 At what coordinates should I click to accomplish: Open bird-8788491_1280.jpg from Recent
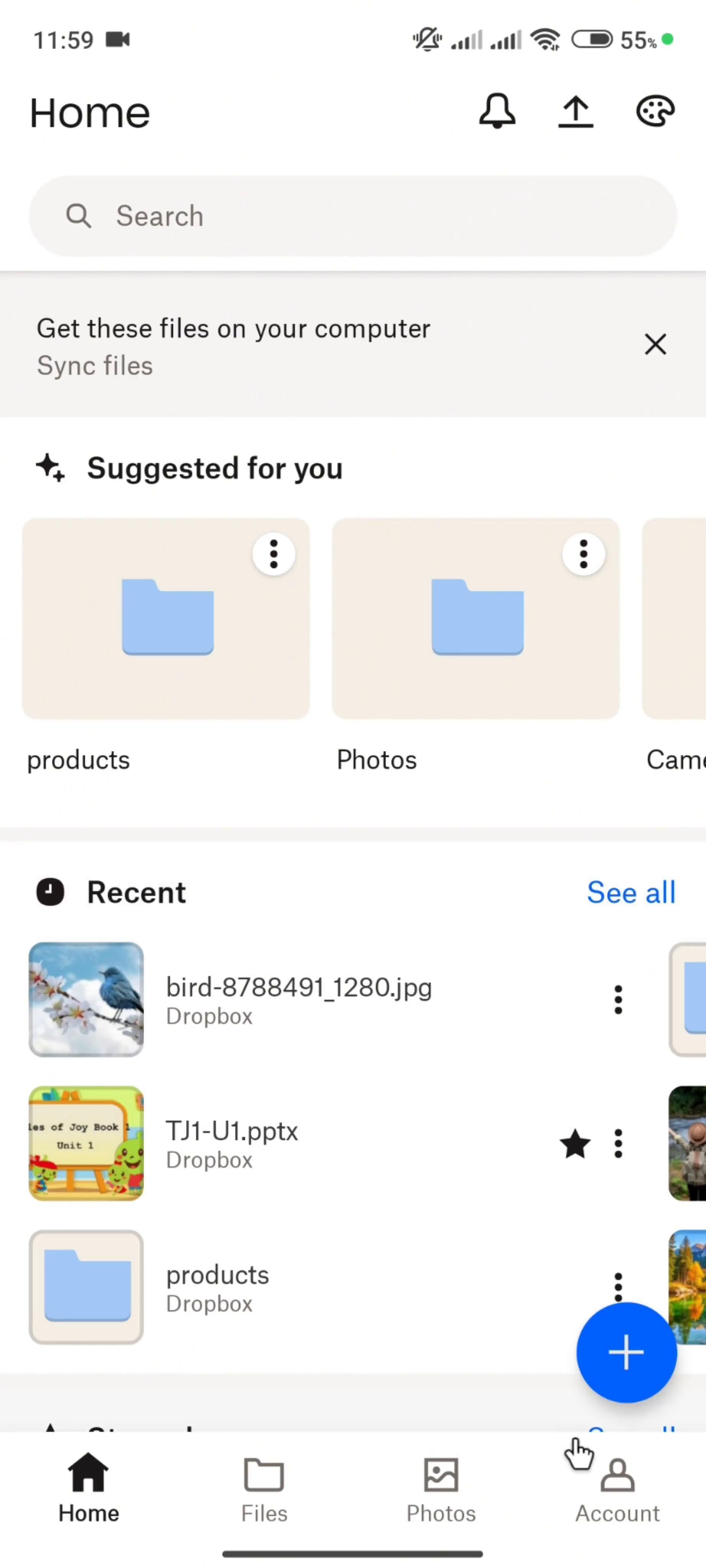click(x=298, y=999)
